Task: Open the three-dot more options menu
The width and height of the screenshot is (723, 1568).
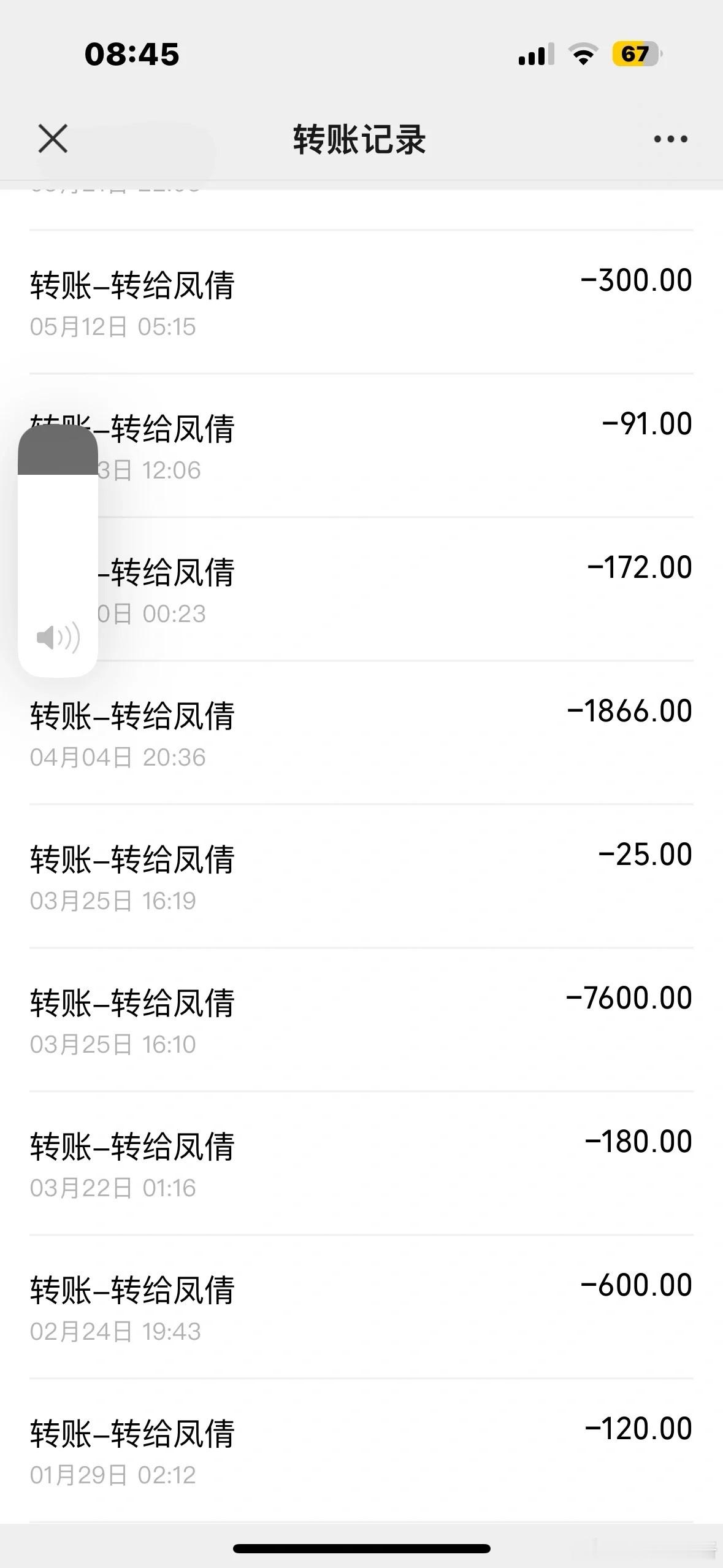Action: pyautogui.click(x=670, y=139)
